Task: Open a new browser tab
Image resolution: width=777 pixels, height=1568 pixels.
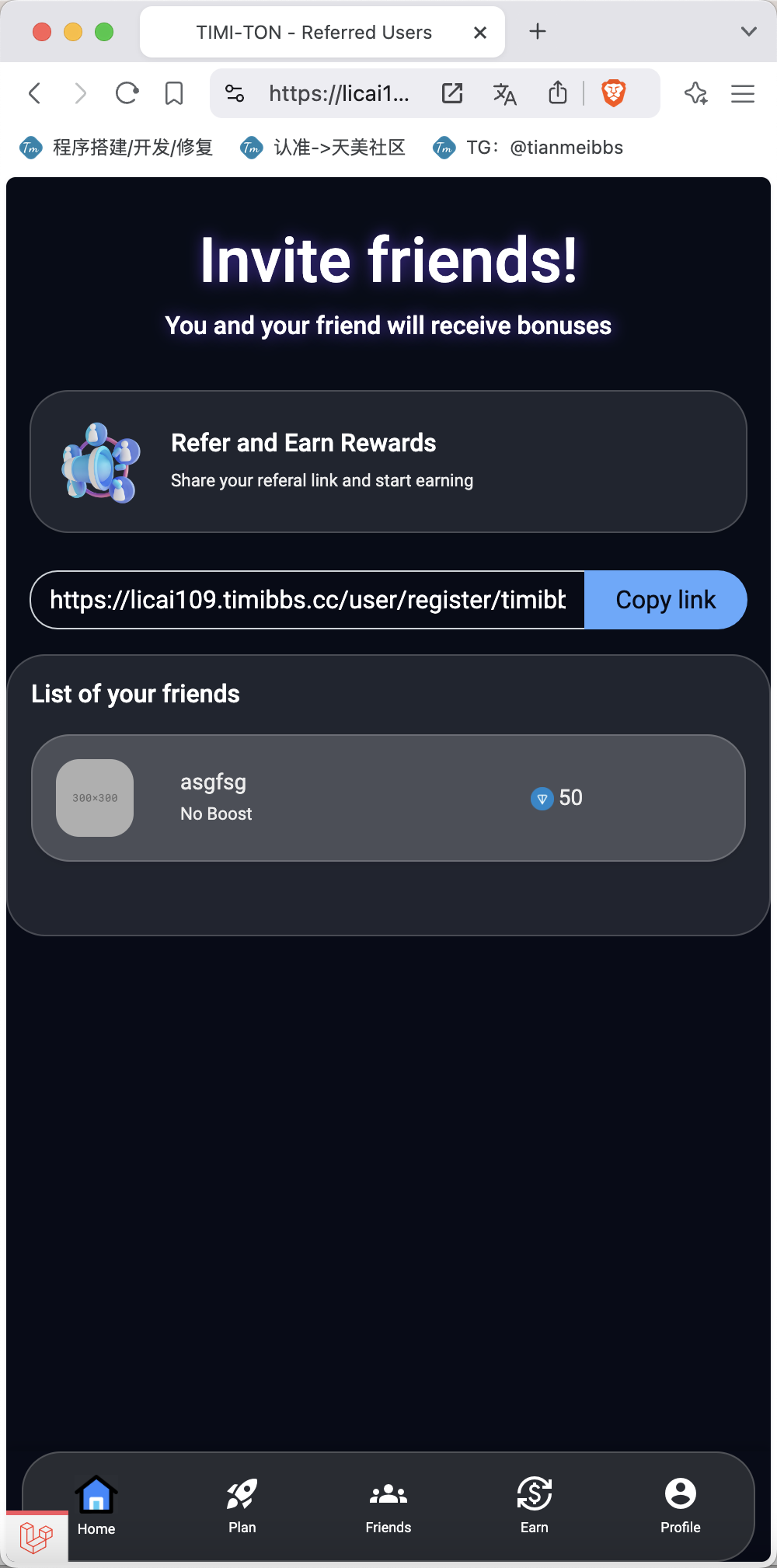Action: (x=538, y=32)
